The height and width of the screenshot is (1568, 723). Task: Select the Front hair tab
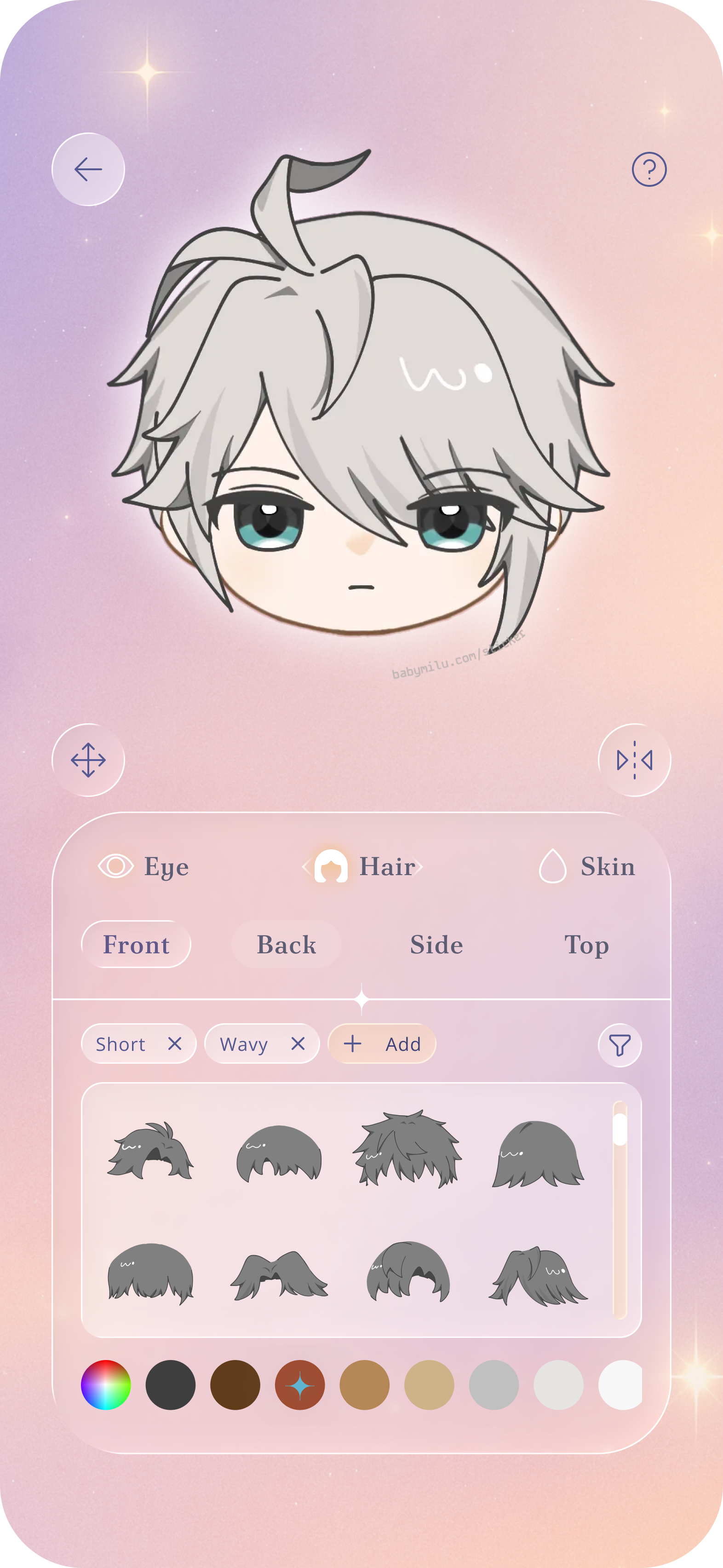(136, 945)
